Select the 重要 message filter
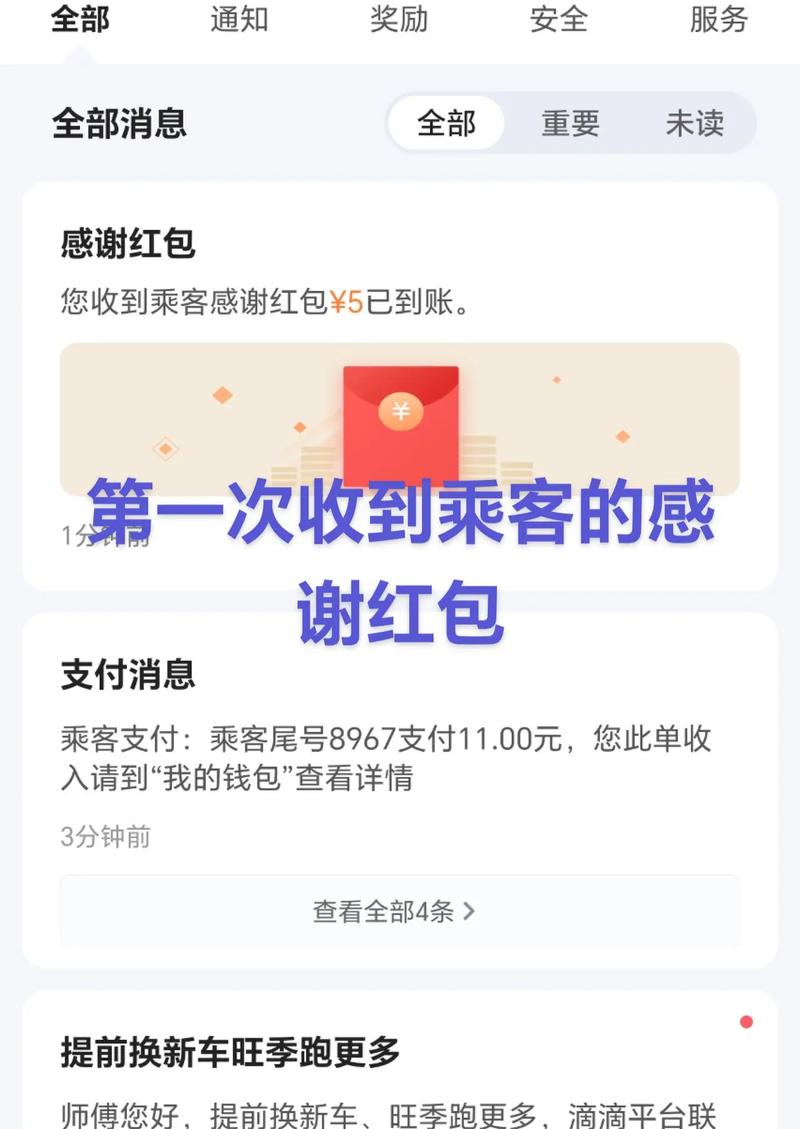This screenshot has width=800, height=1129. point(570,123)
